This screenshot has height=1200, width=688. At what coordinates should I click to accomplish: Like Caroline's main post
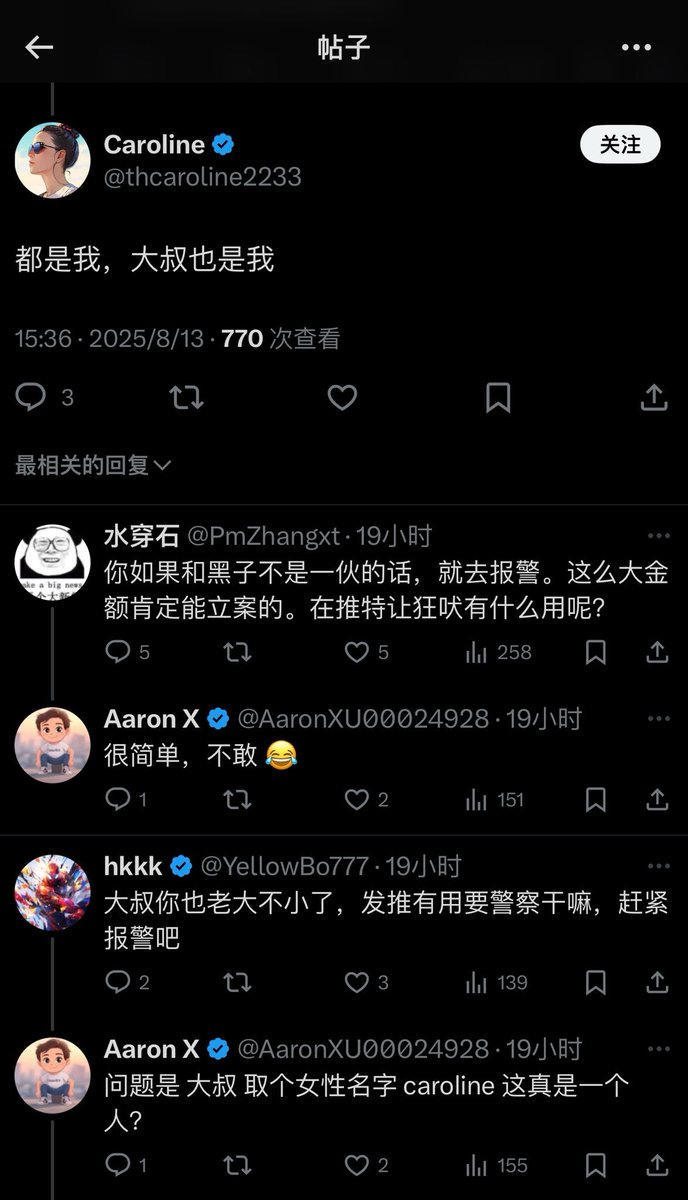point(342,398)
